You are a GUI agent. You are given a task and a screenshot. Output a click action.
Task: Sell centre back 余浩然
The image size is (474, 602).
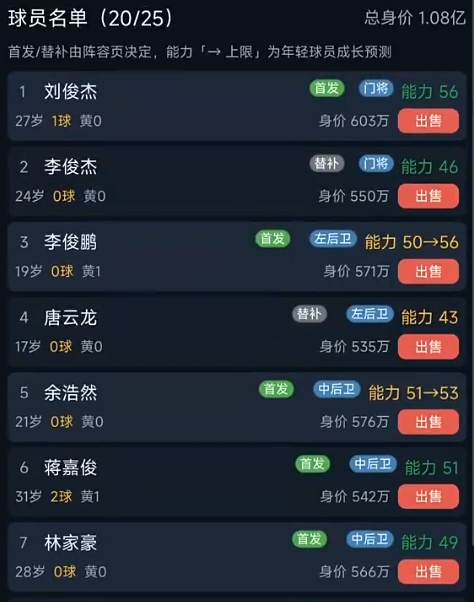click(428, 422)
